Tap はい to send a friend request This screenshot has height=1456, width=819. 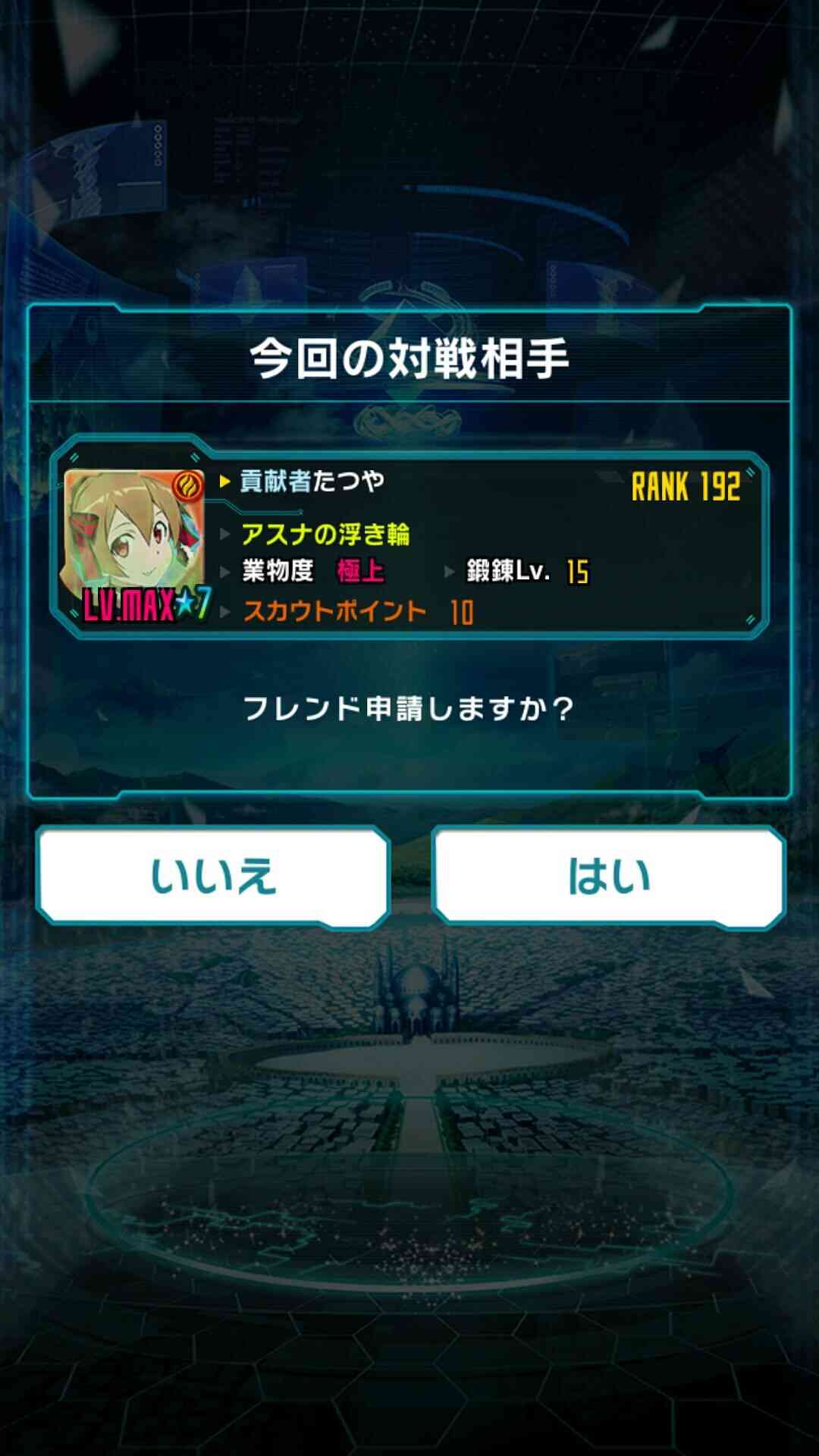(x=608, y=877)
